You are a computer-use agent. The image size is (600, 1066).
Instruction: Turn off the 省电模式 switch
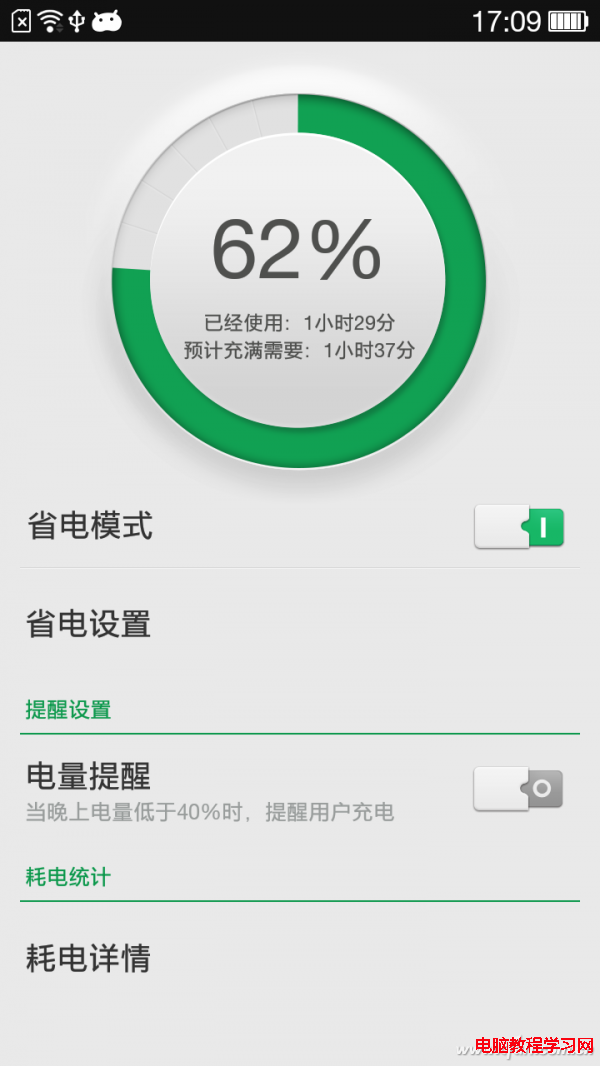(x=519, y=527)
